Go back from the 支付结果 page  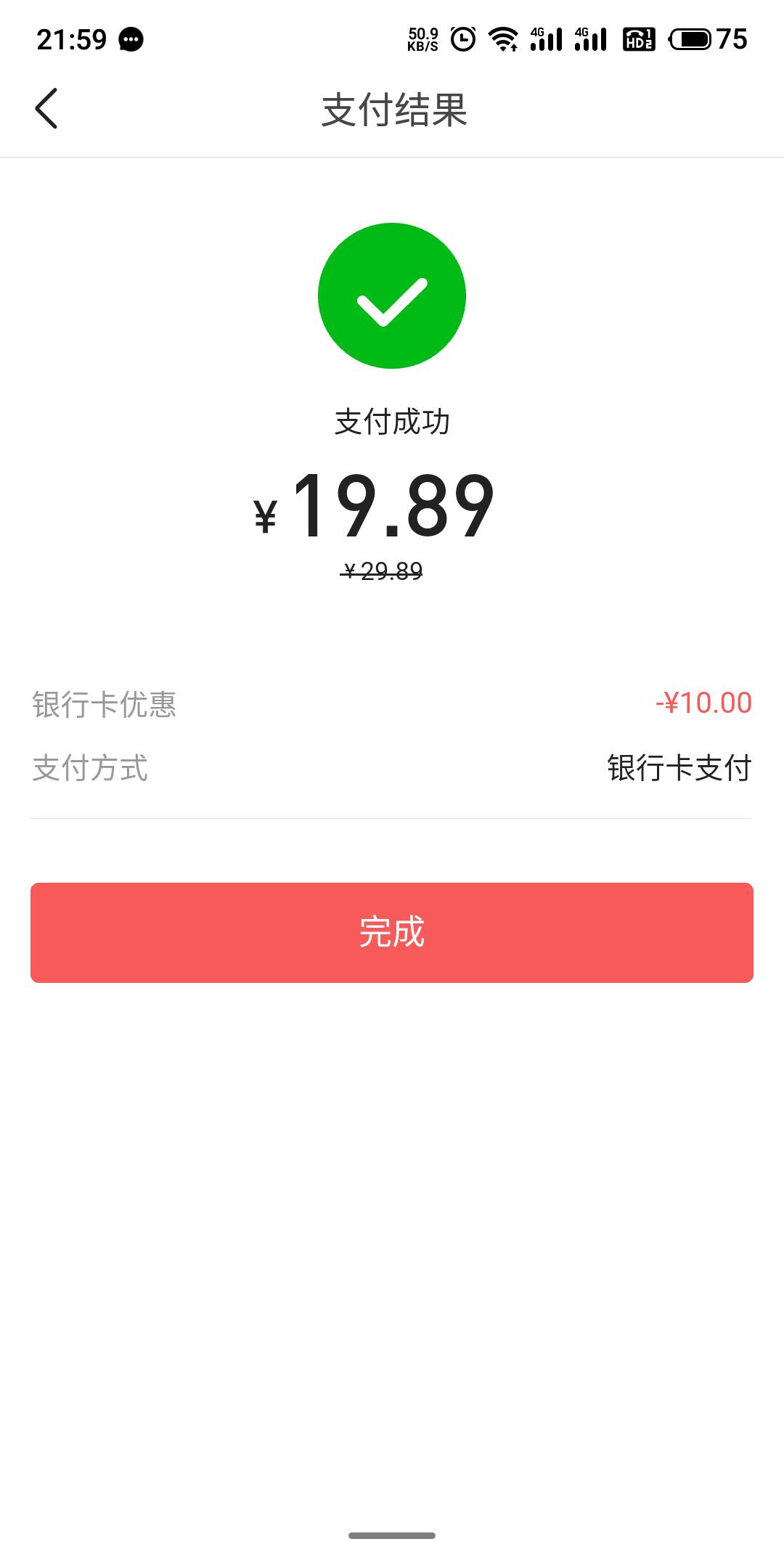pos(46,109)
